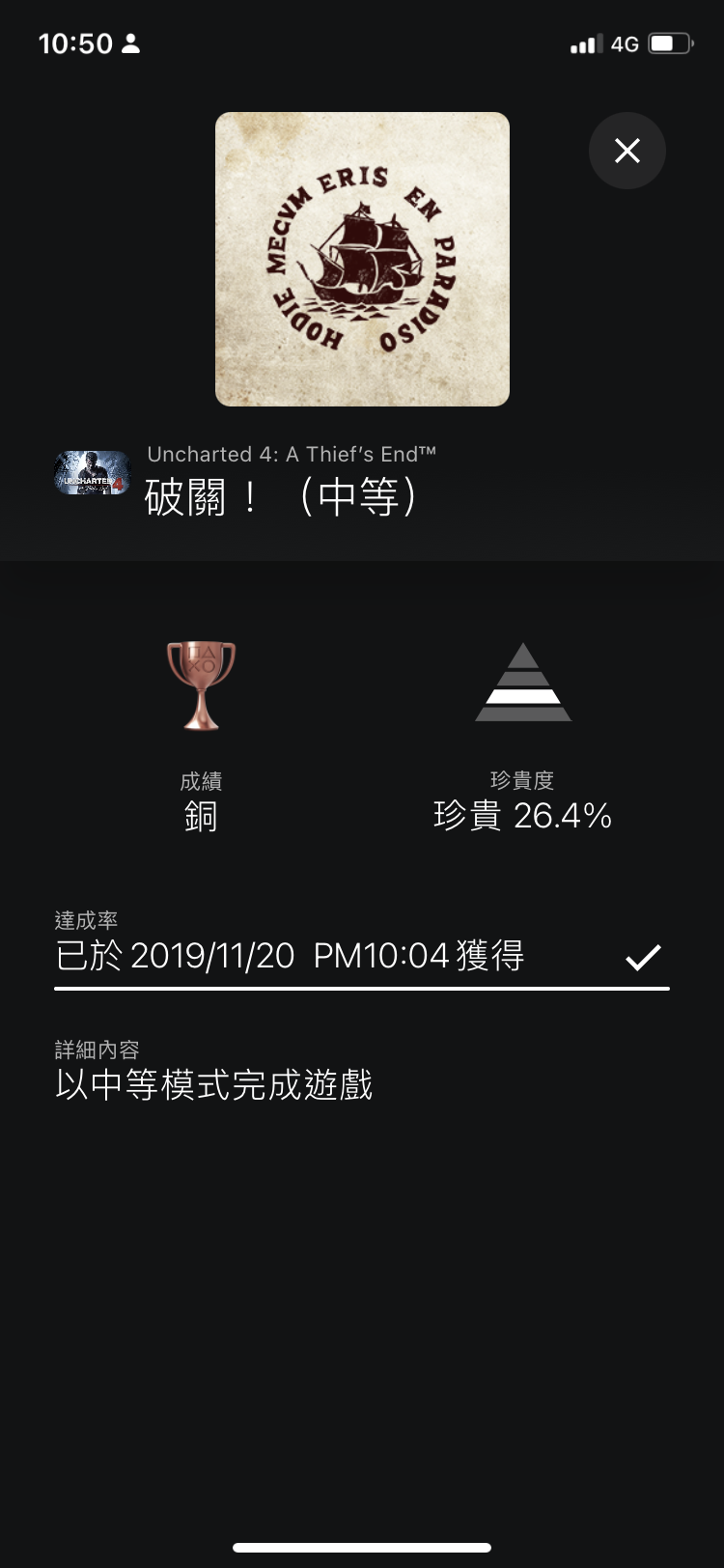Screen dimensions: 724x1568
Task: Close the trophy detail screen
Action: pos(627,151)
